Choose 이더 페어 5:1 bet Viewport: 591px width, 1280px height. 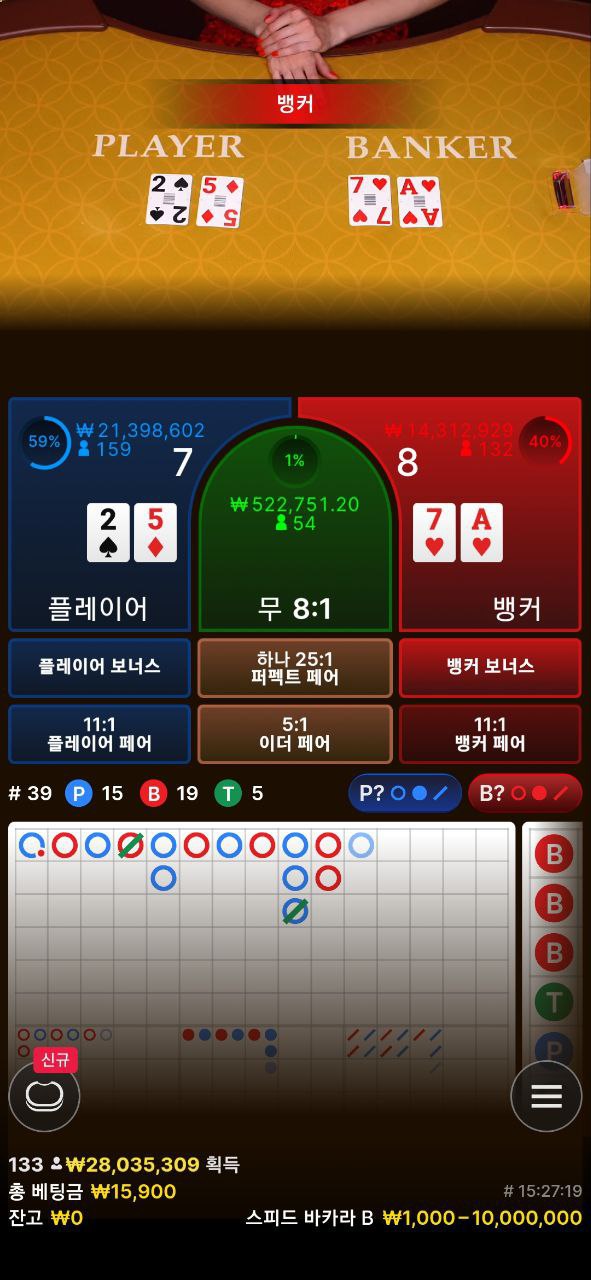pos(295,734)
